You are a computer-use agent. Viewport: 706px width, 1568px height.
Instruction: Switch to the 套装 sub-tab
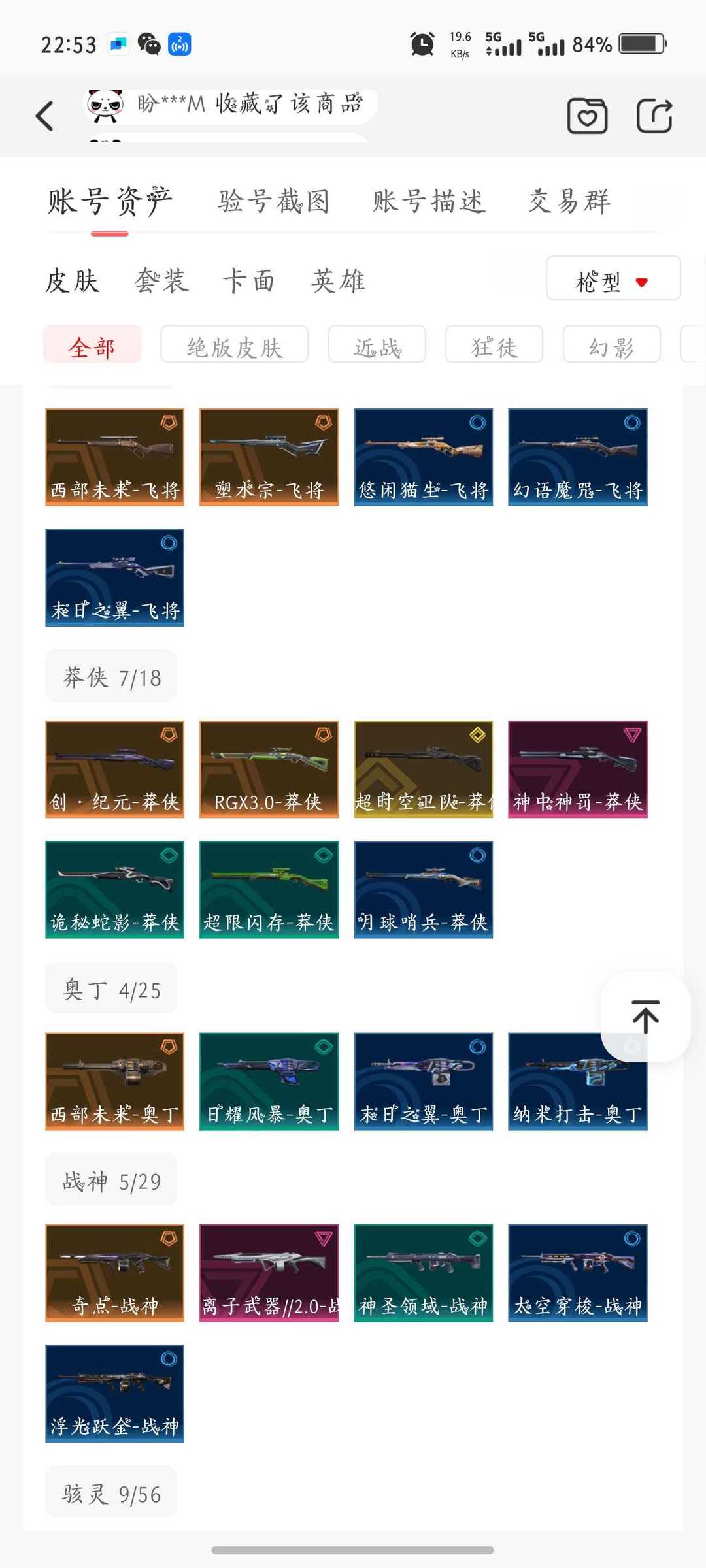161,281
